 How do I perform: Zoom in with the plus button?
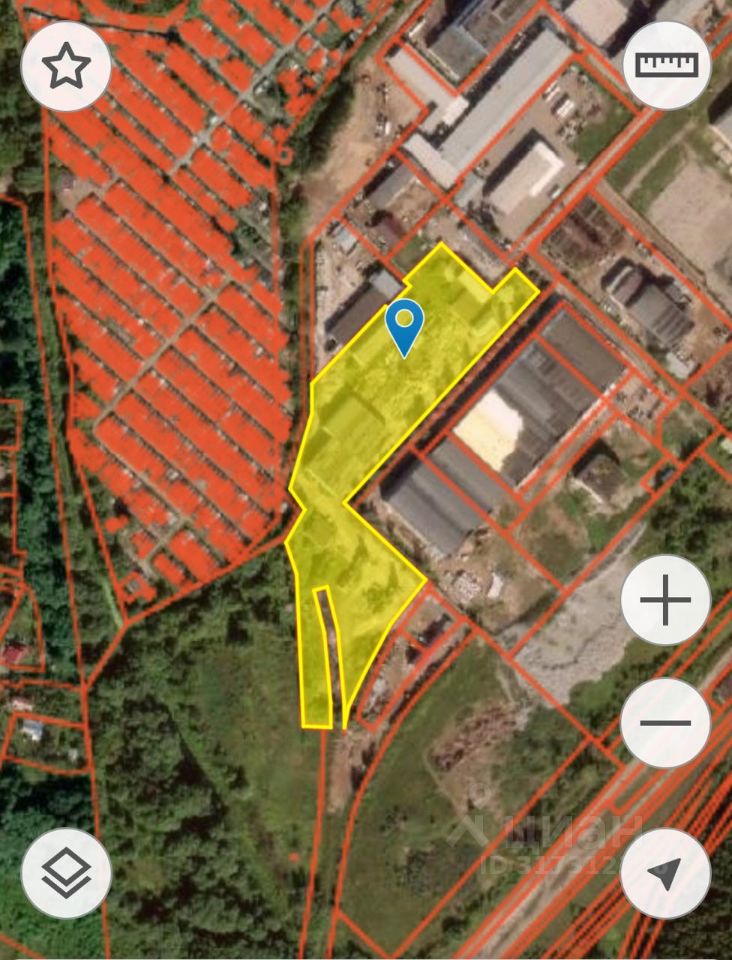666,601
